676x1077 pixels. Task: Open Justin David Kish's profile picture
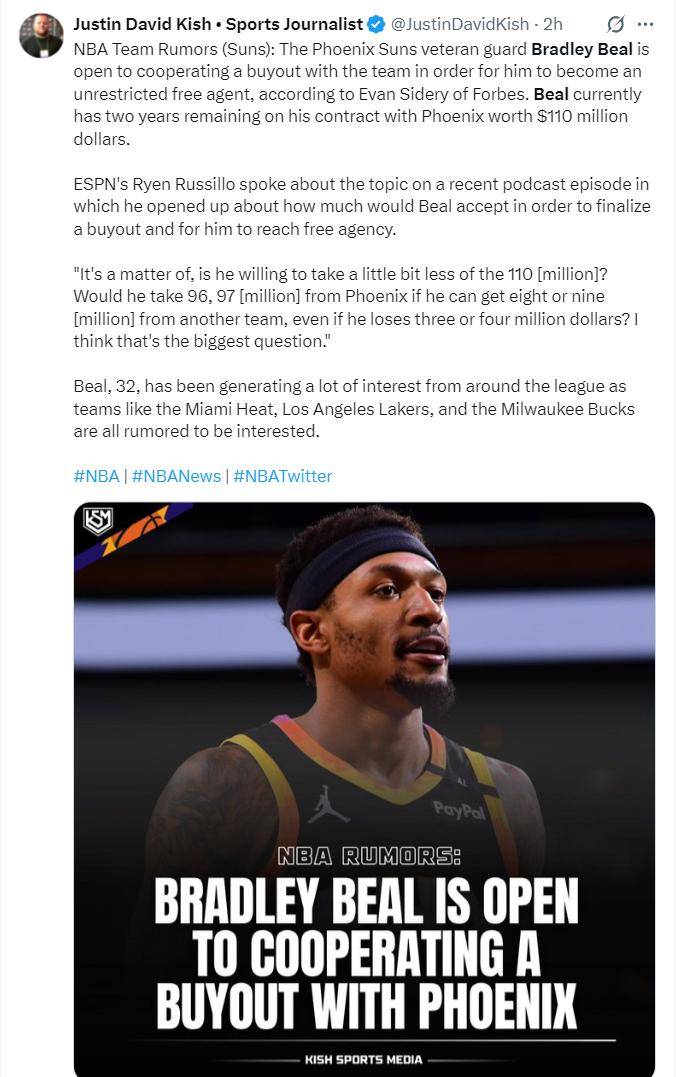(x=41, y=36)
